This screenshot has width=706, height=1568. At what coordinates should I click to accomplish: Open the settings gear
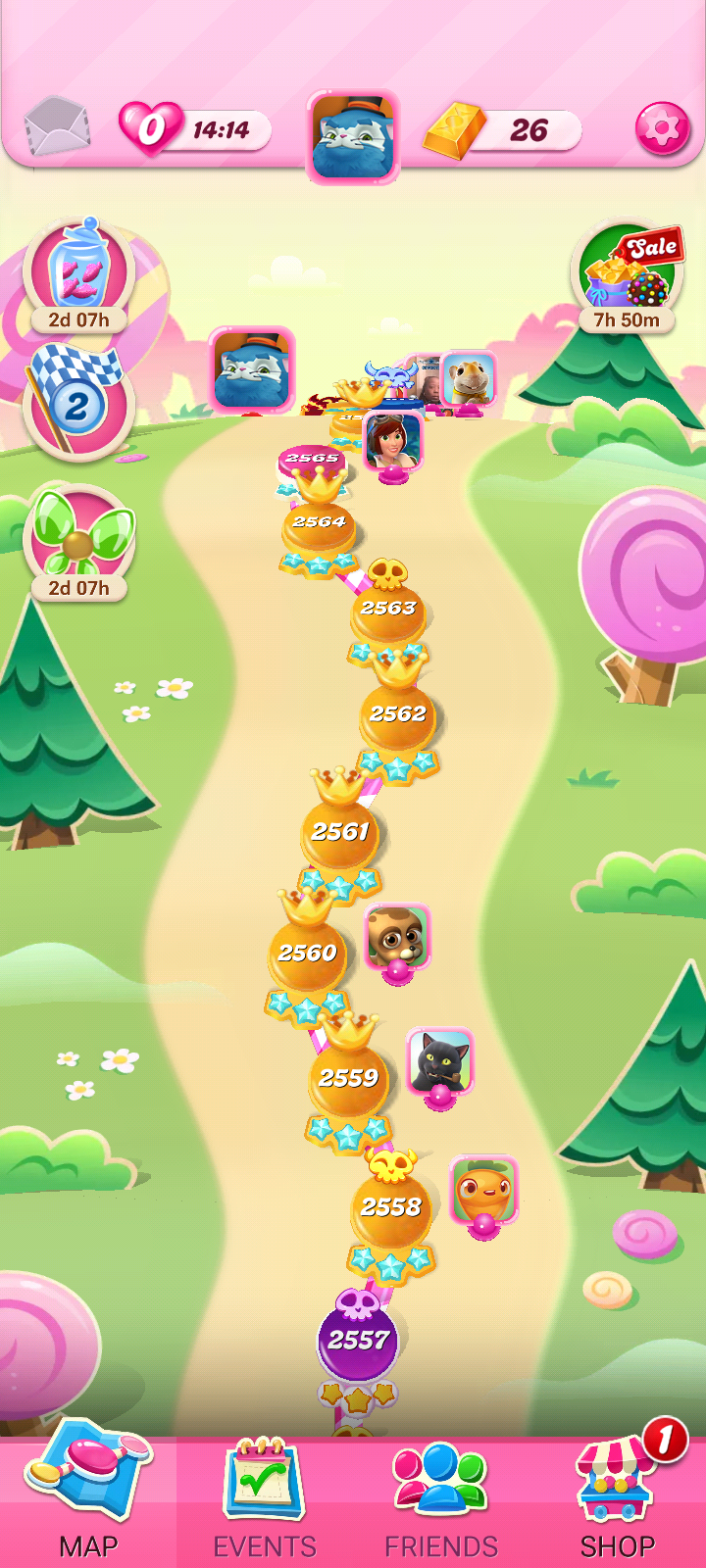663,128
